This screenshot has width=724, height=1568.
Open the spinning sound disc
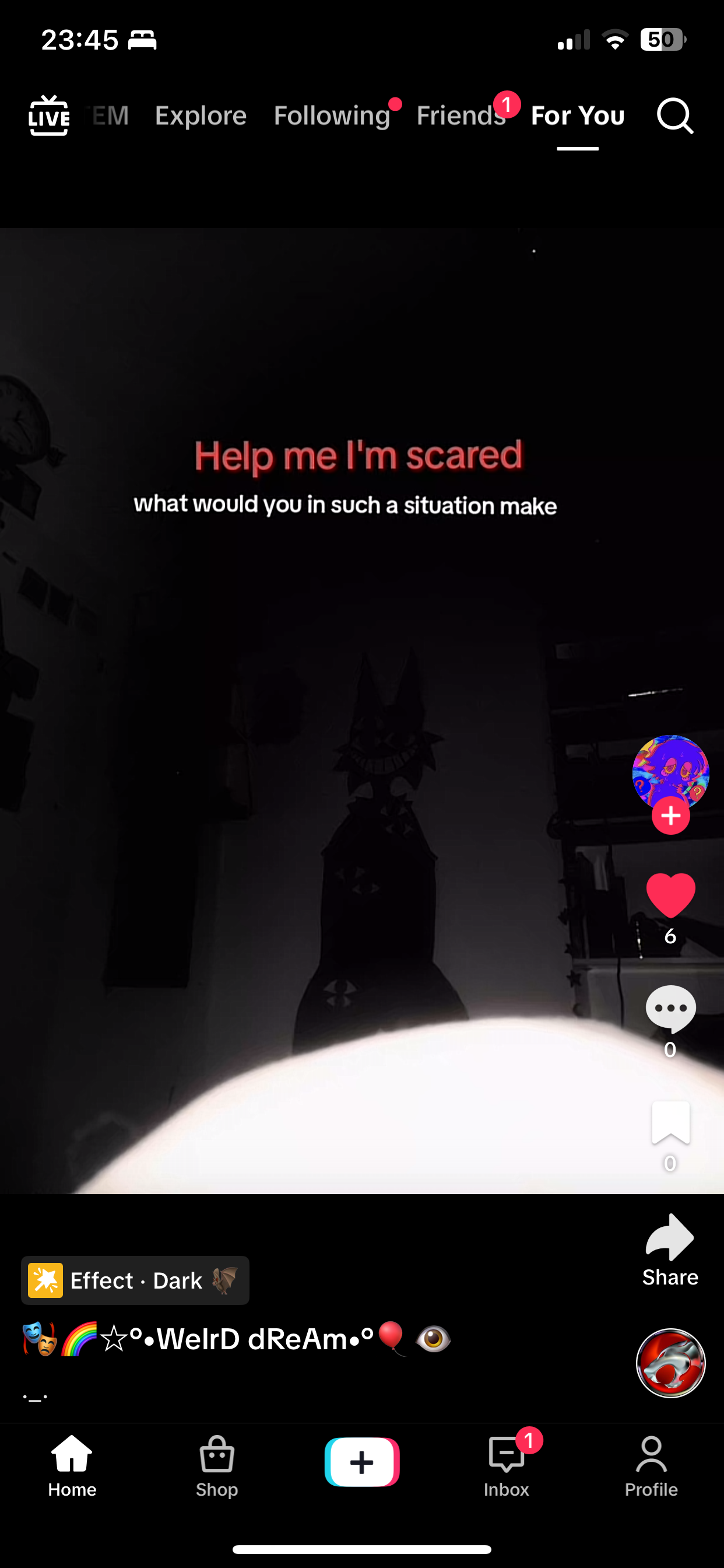click(x=670, y=1363)
